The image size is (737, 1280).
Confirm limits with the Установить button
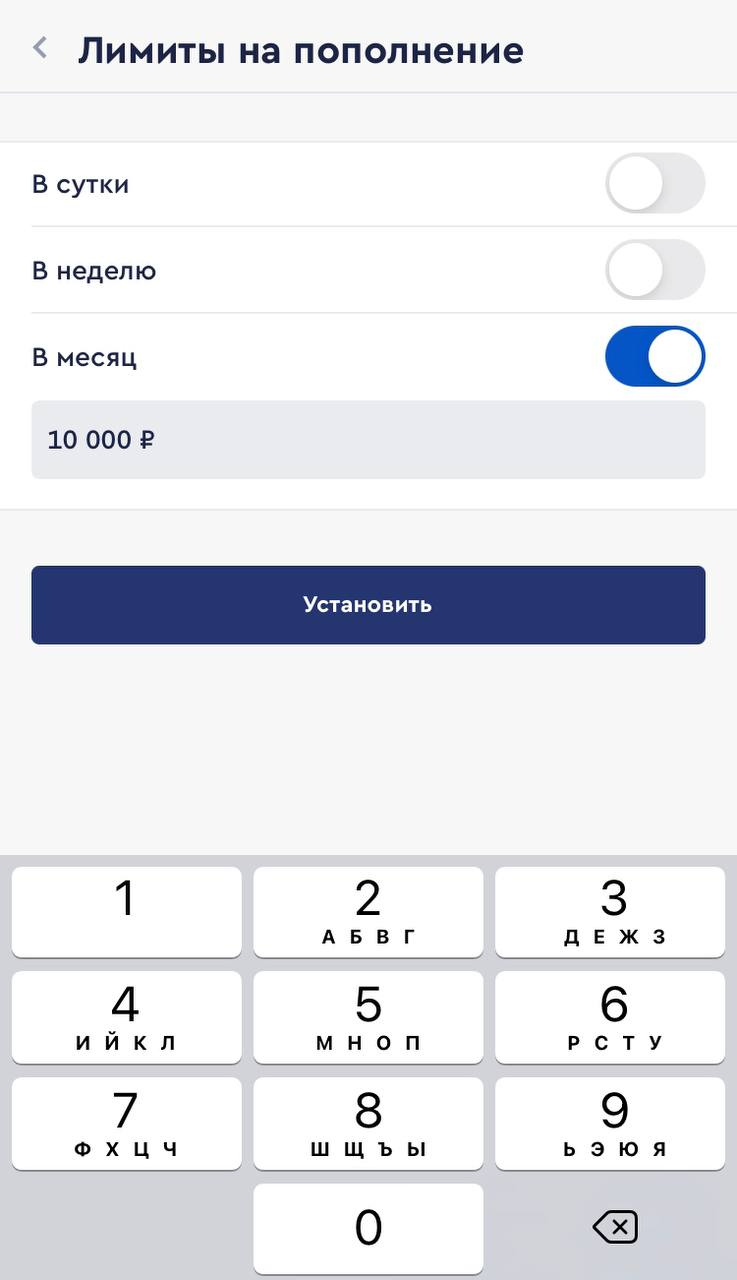(x=368, y=605)
